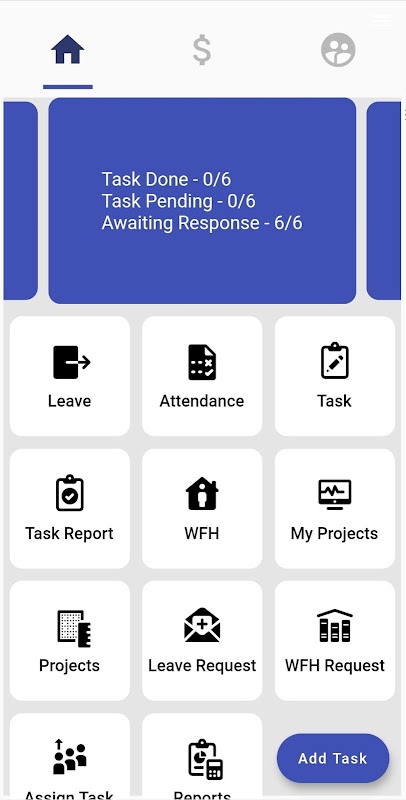Switch to the dollar sign tab
Screen dimensions: 406x800
pos(202,50)
